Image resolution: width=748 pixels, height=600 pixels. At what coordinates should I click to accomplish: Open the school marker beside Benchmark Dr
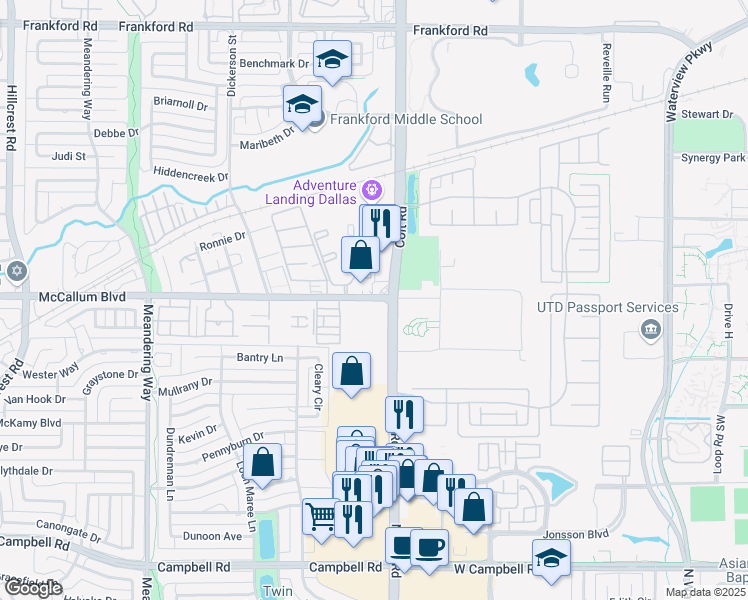pos(332,60)
